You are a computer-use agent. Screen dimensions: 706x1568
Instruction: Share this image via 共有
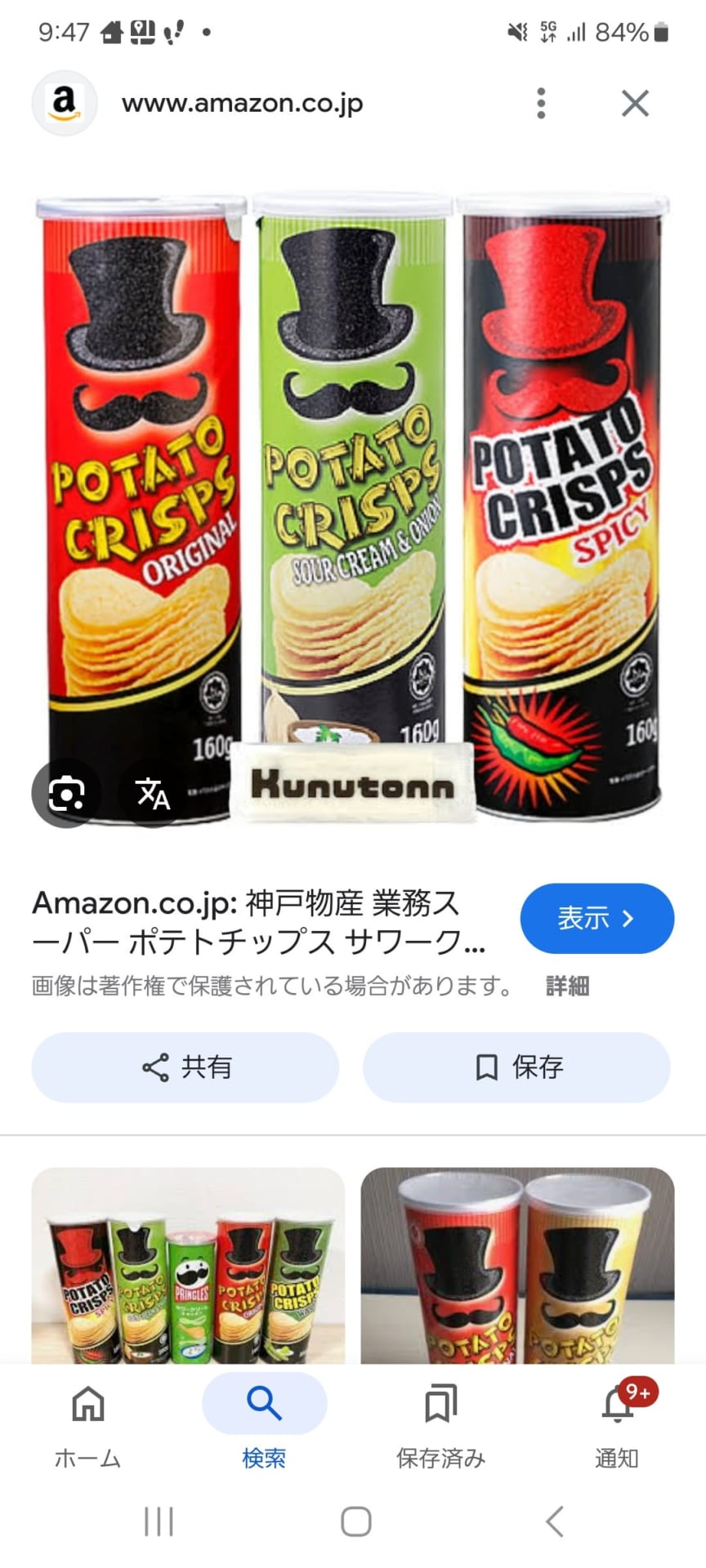185,1067
